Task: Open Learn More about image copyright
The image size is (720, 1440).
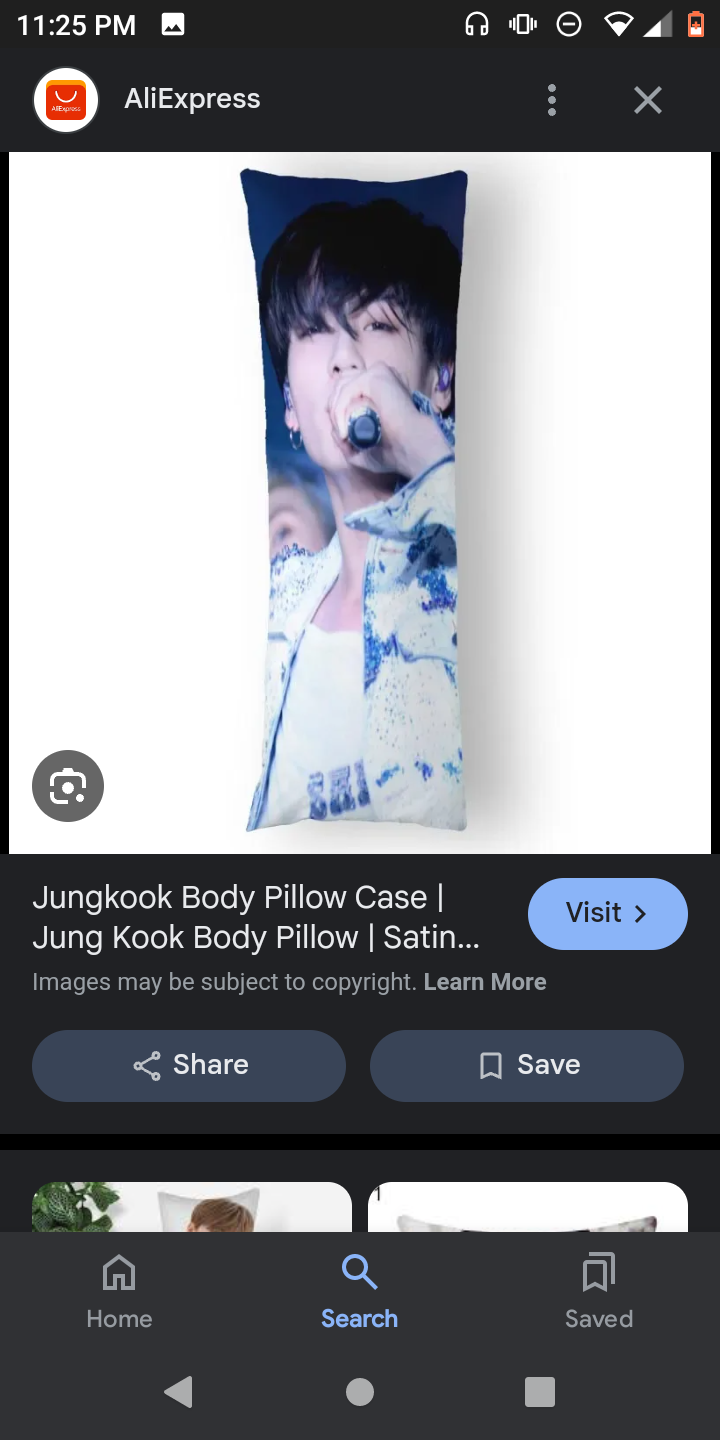Action: 485,982
